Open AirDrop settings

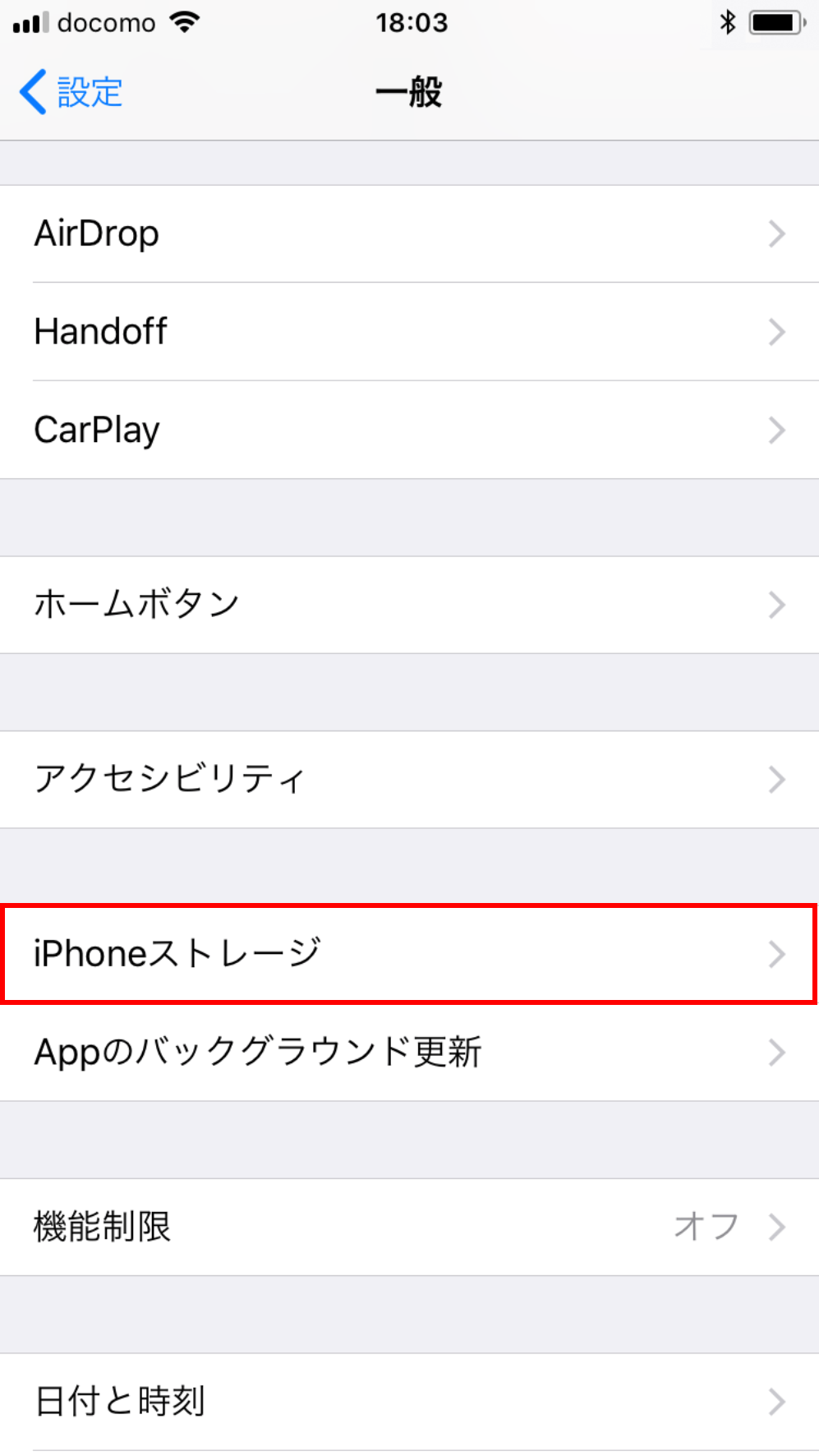(x=409, y=234)
